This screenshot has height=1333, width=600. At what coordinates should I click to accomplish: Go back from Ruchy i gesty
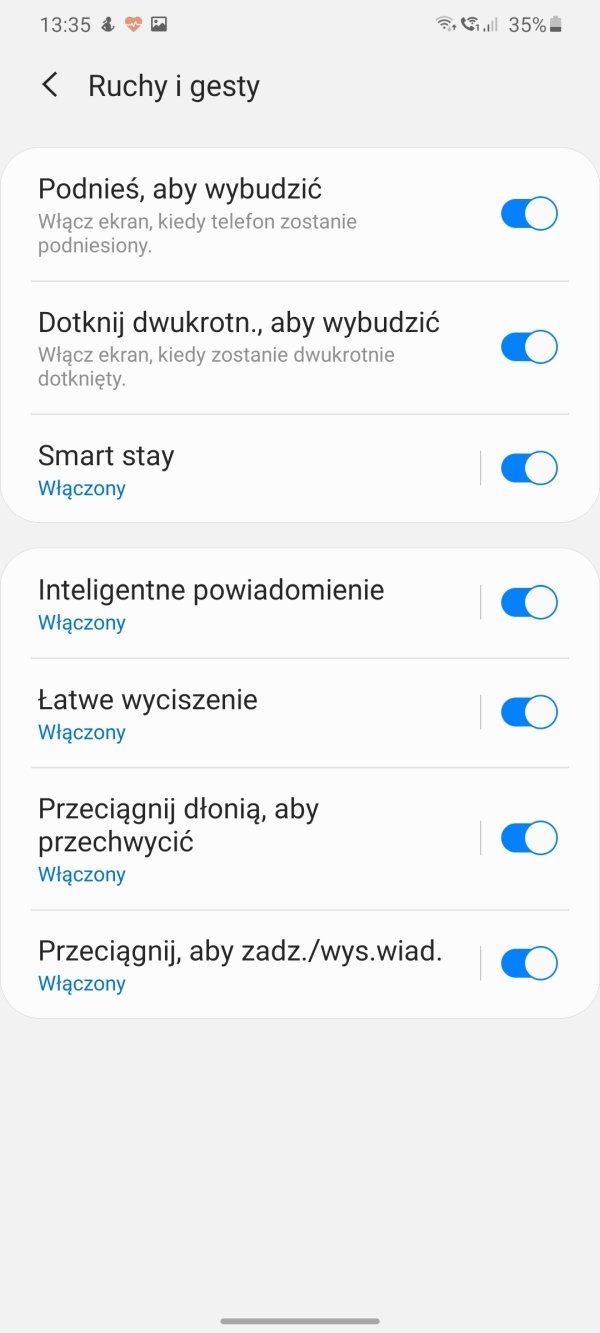pos(50,86)
